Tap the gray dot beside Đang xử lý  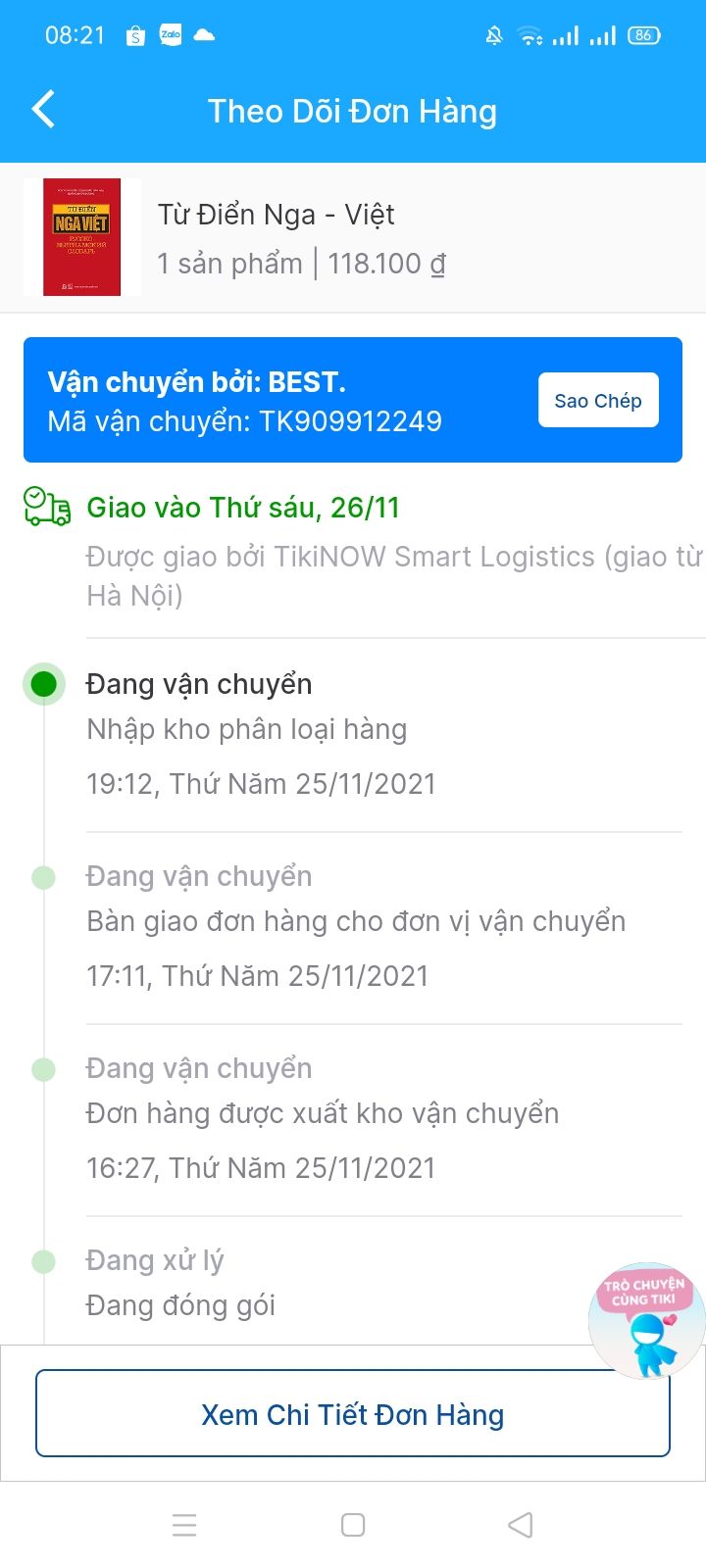click(x=43, y=1259)
